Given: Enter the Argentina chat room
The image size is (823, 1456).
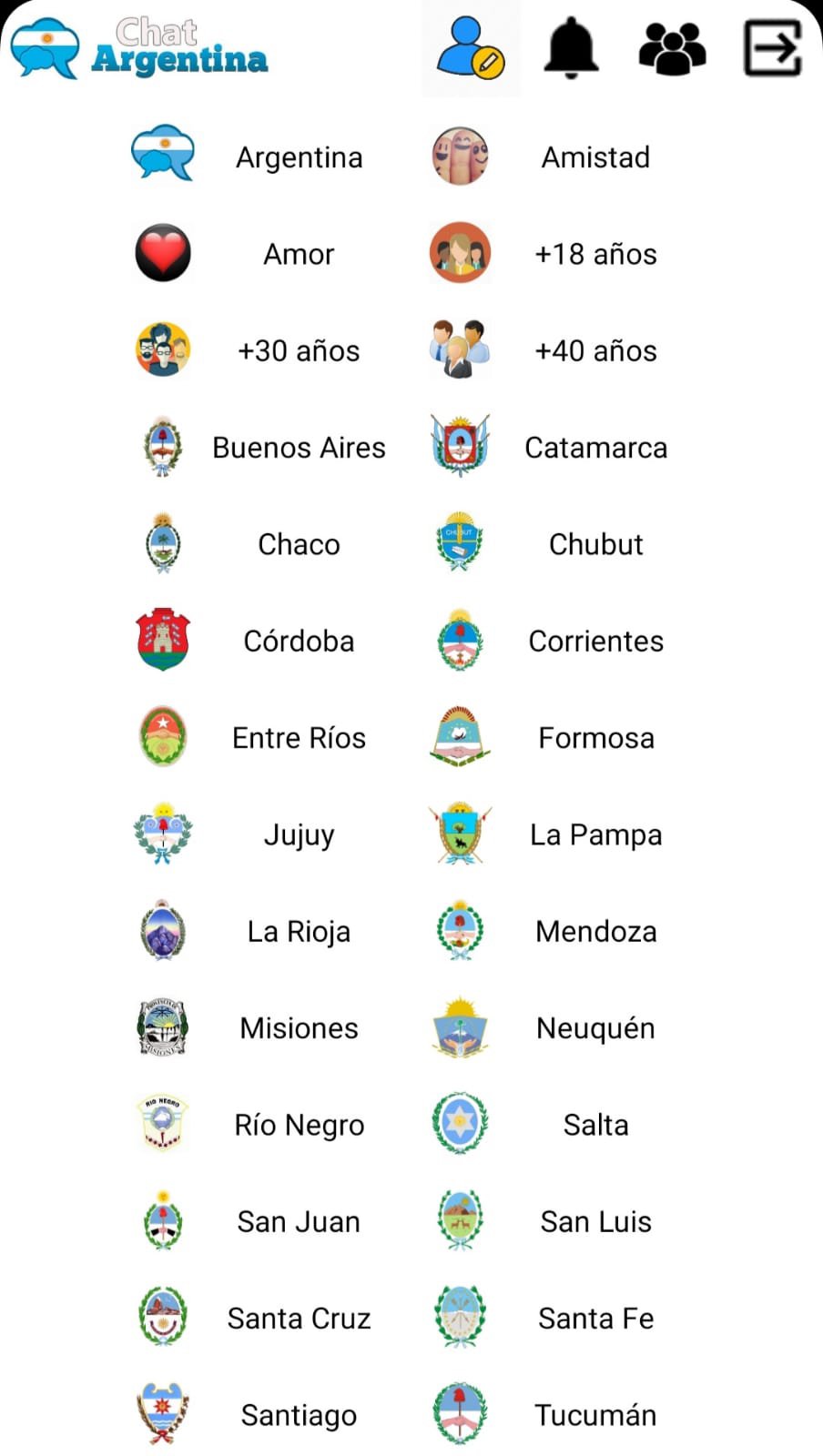Looking at the screenshot, I should pyautogui.click(x=299, y=157).
